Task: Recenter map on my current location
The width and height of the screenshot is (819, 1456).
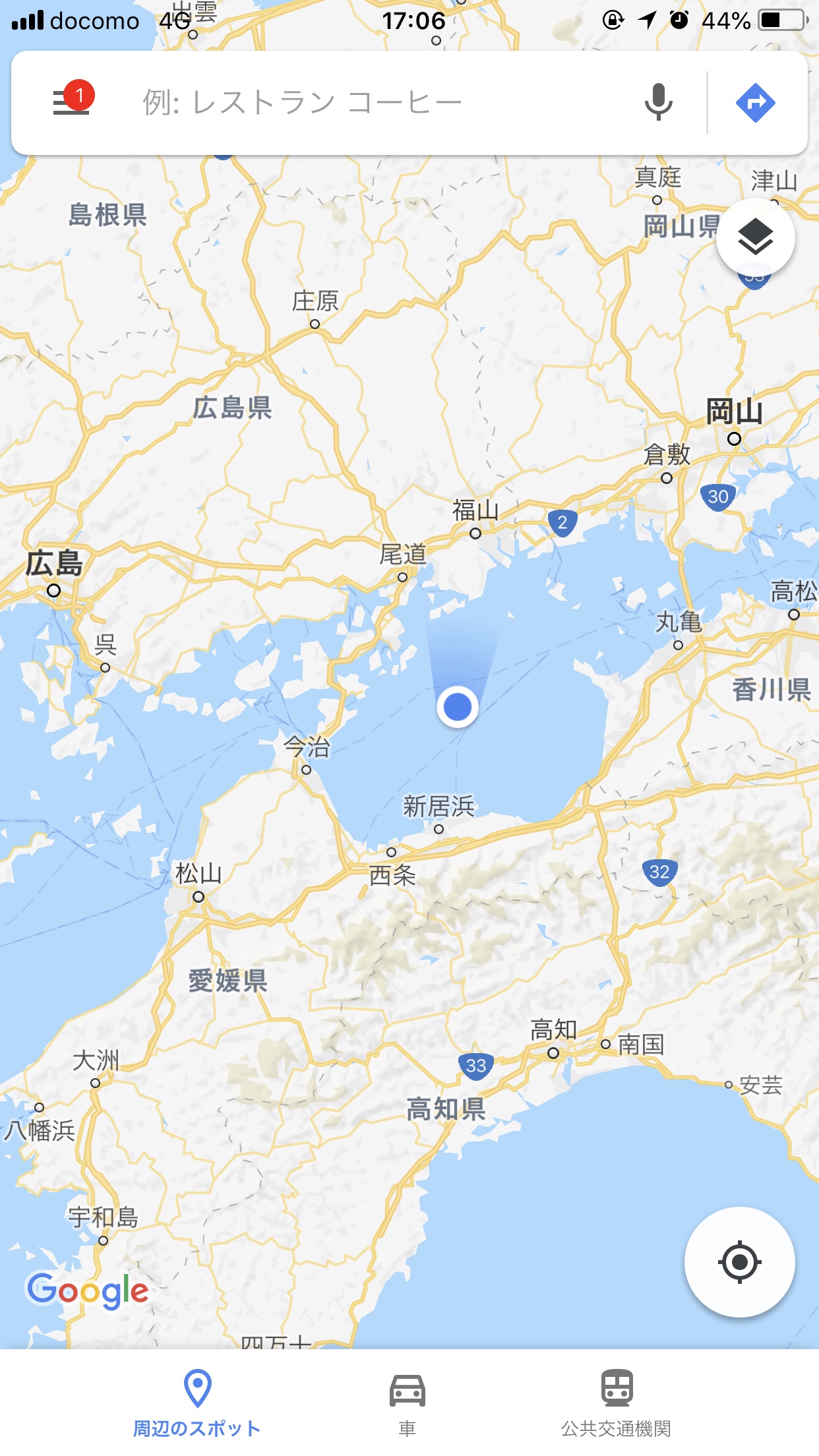Action: [x=739, y=1262]
